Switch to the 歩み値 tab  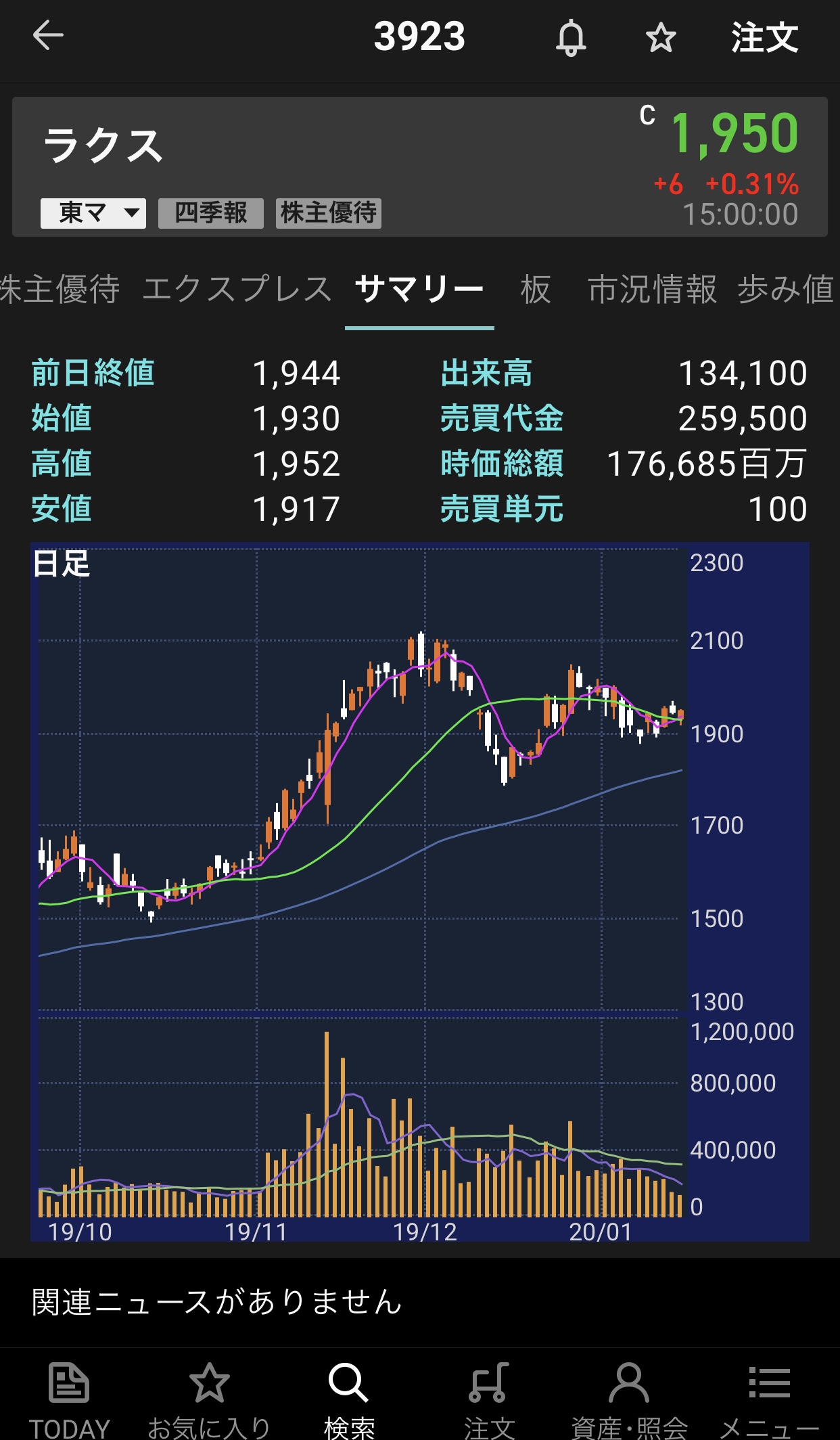pos(786,290)
